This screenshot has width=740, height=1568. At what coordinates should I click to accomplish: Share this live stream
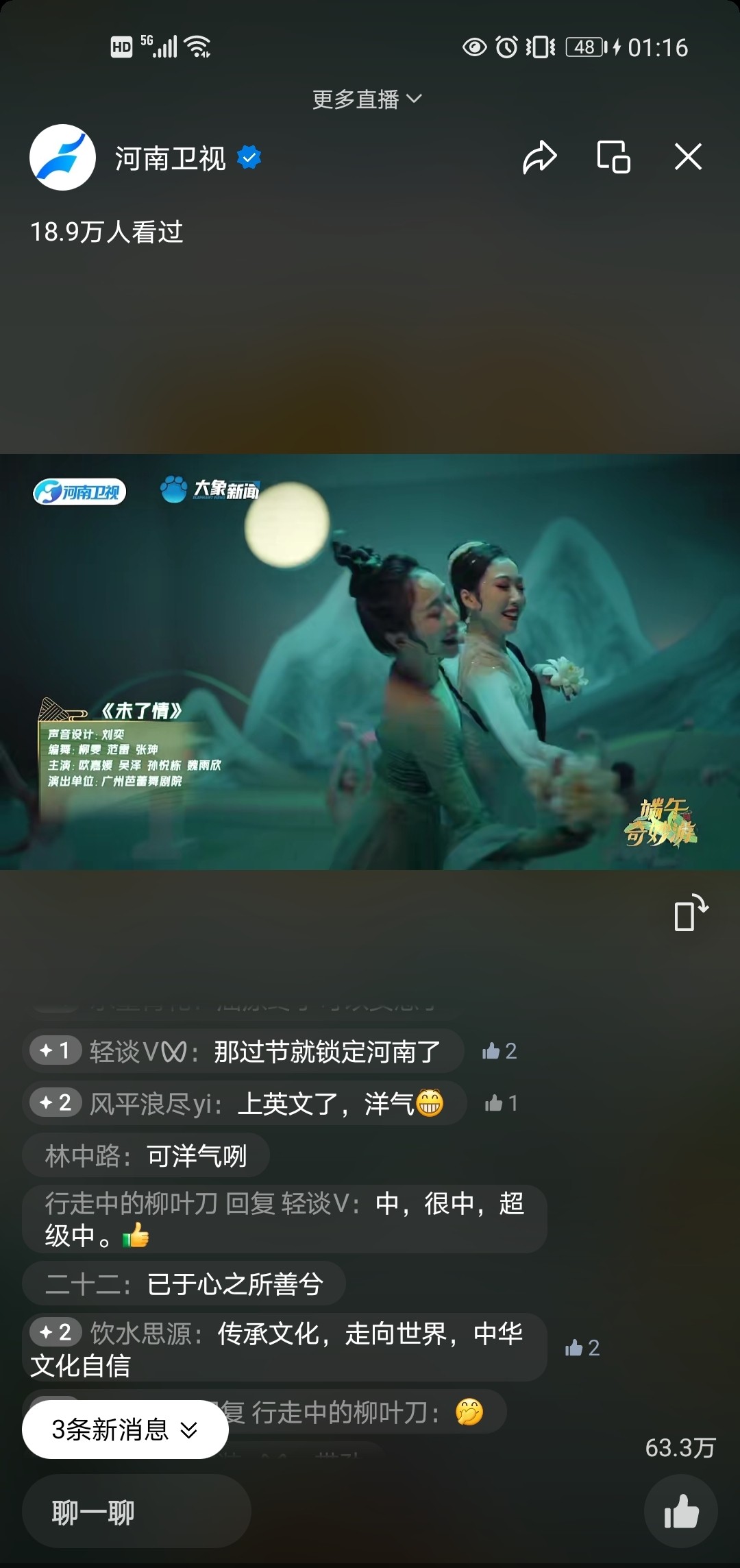[x=540, y=157]
